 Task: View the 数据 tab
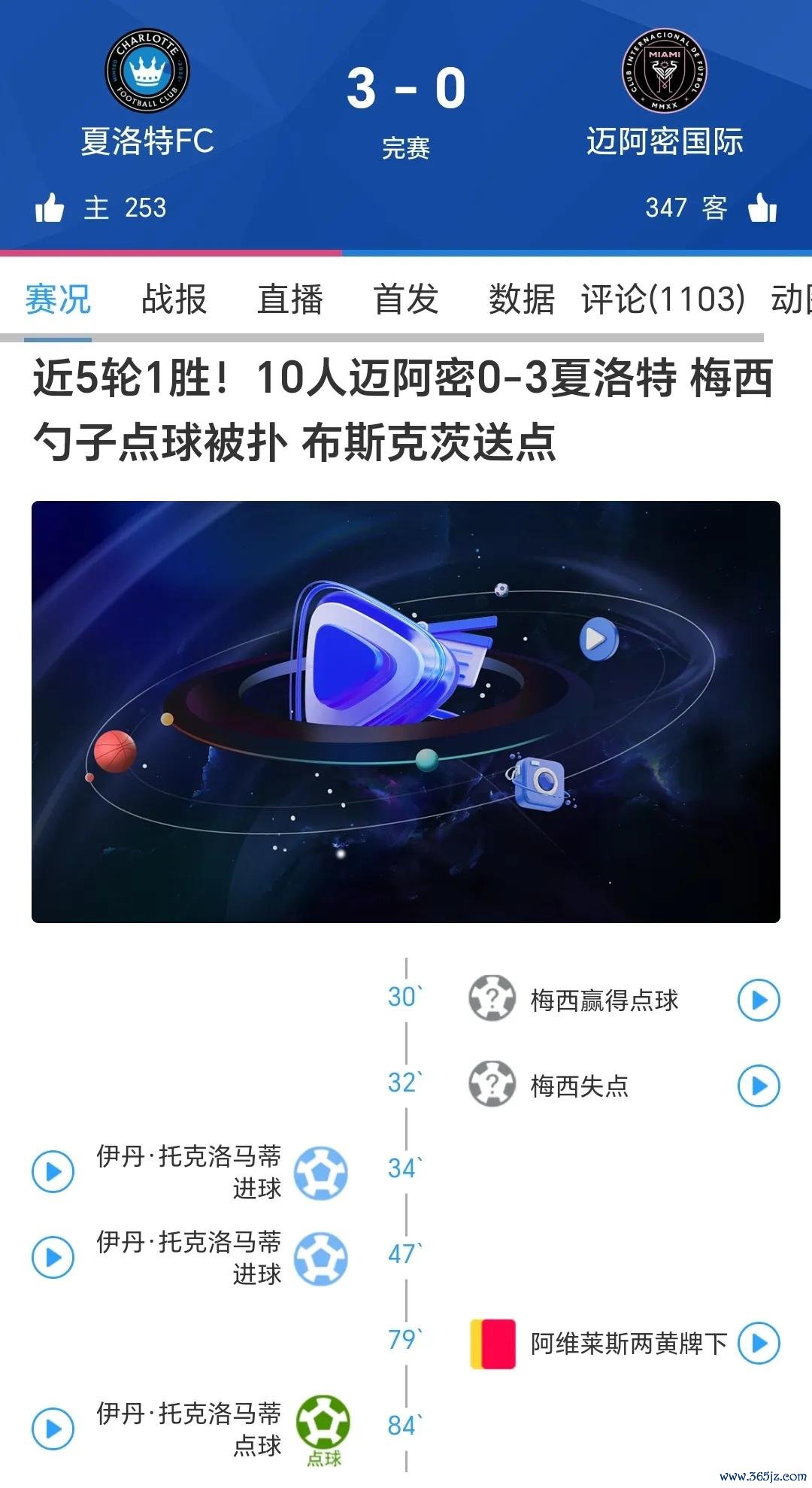(x=521, y=299)
